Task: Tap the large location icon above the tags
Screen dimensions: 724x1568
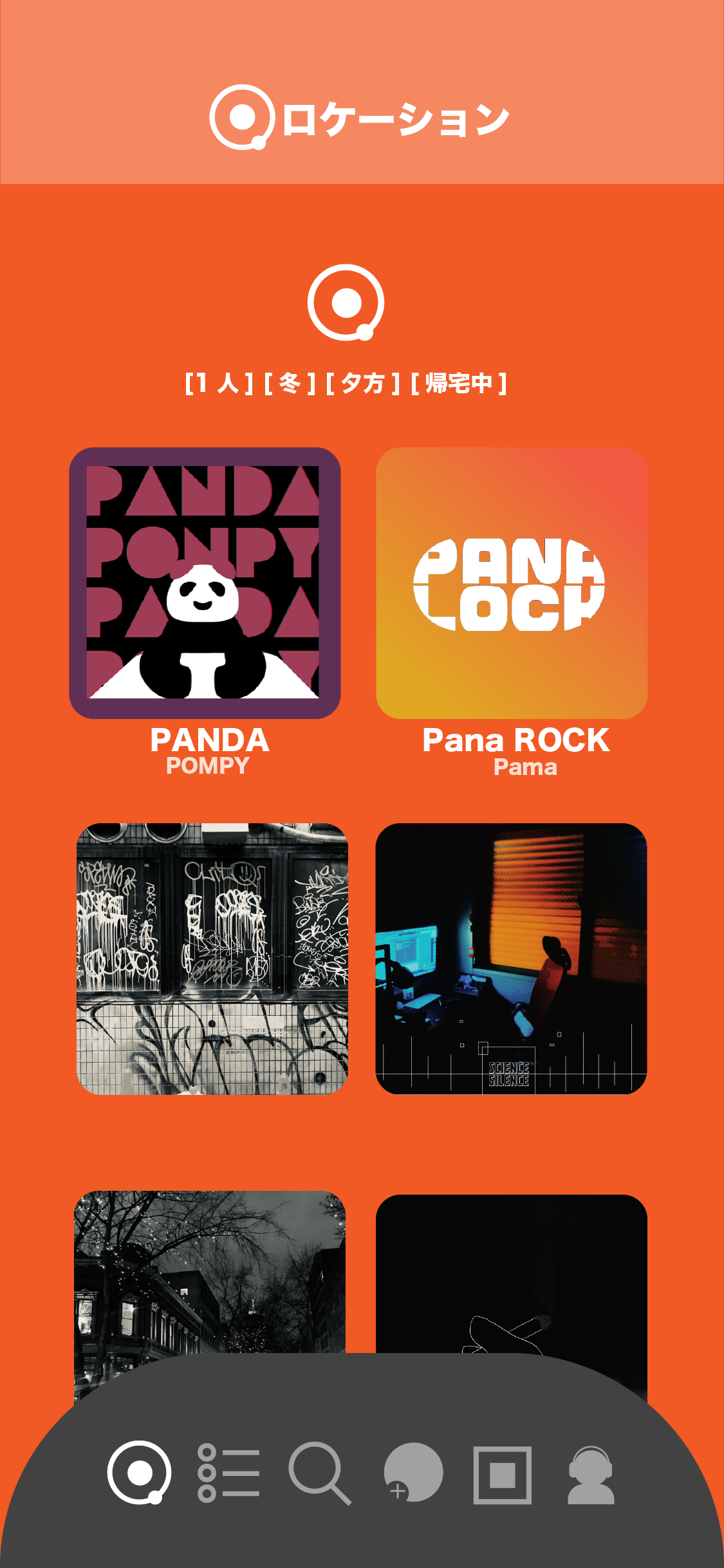Action: tap(346, 303)
